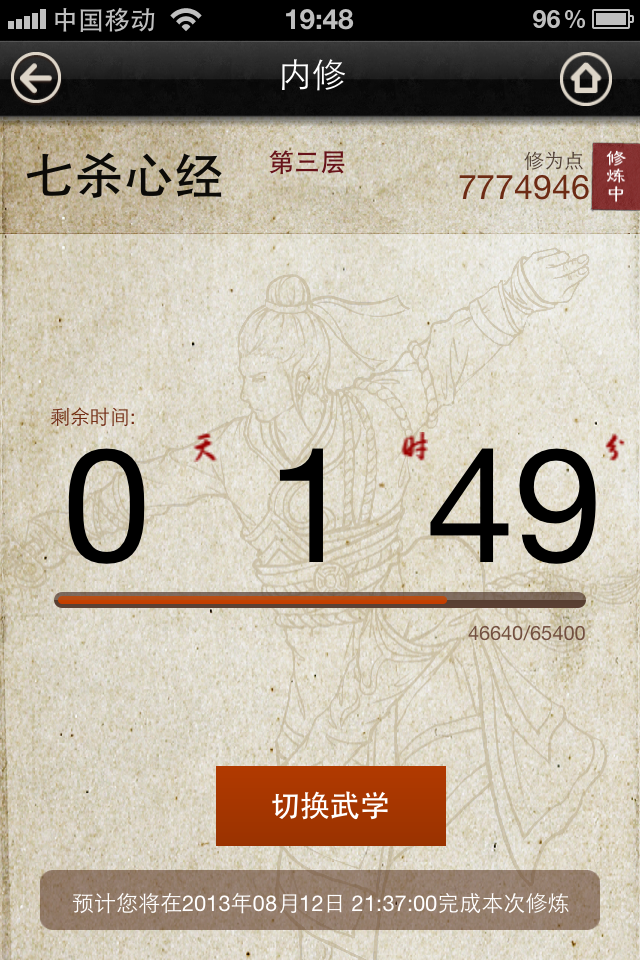This screenshot has width=640, height=960.
Task: Go back using the arrow icon
Action: [36, 78]
